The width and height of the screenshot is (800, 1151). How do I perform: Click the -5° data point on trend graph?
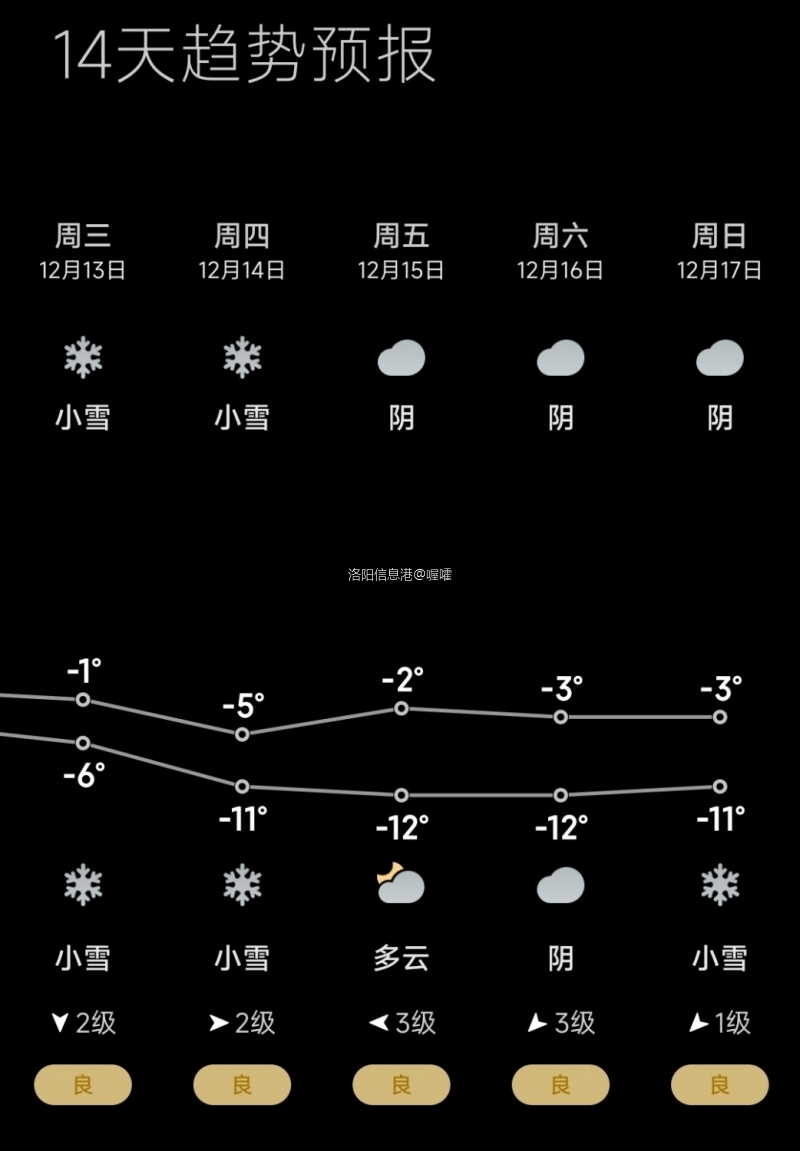pos(241,734)
